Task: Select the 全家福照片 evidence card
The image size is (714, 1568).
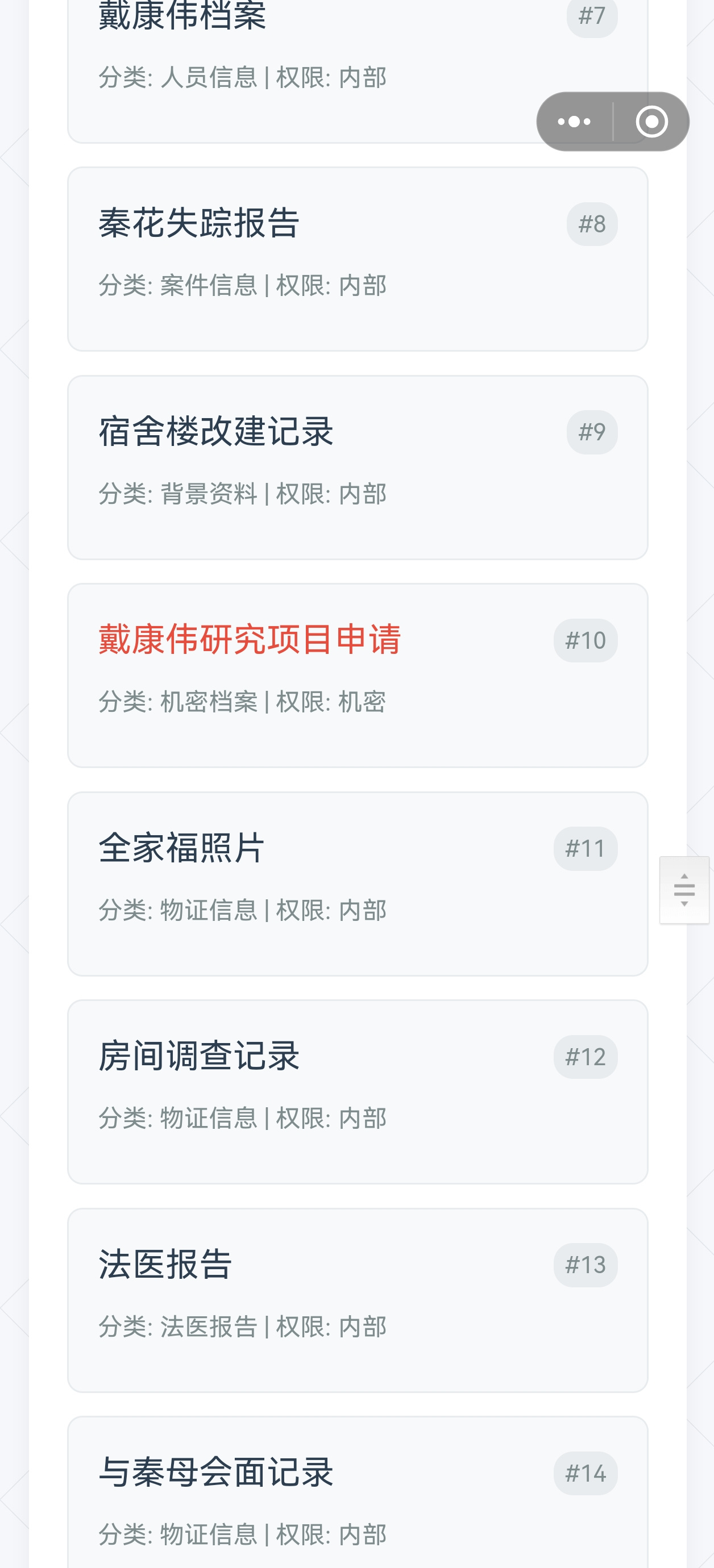Action: click(358, 884)
